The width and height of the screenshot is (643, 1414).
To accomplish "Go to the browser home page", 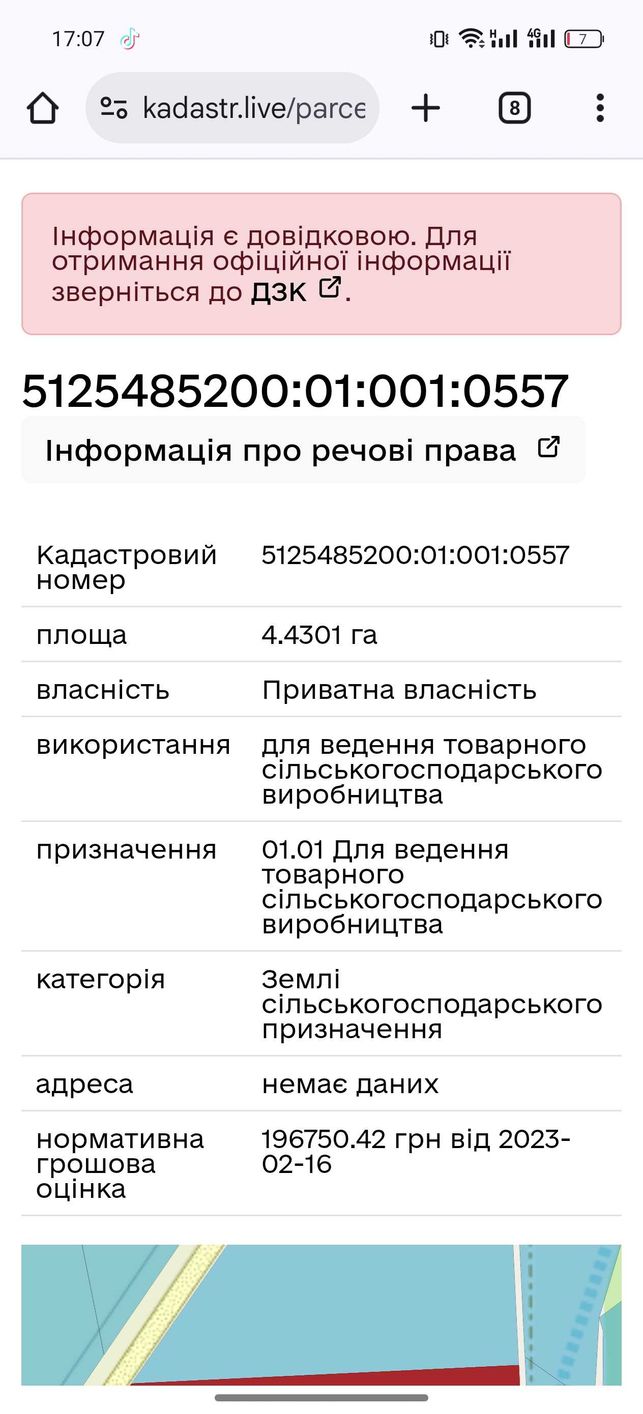I will point(43,108).
